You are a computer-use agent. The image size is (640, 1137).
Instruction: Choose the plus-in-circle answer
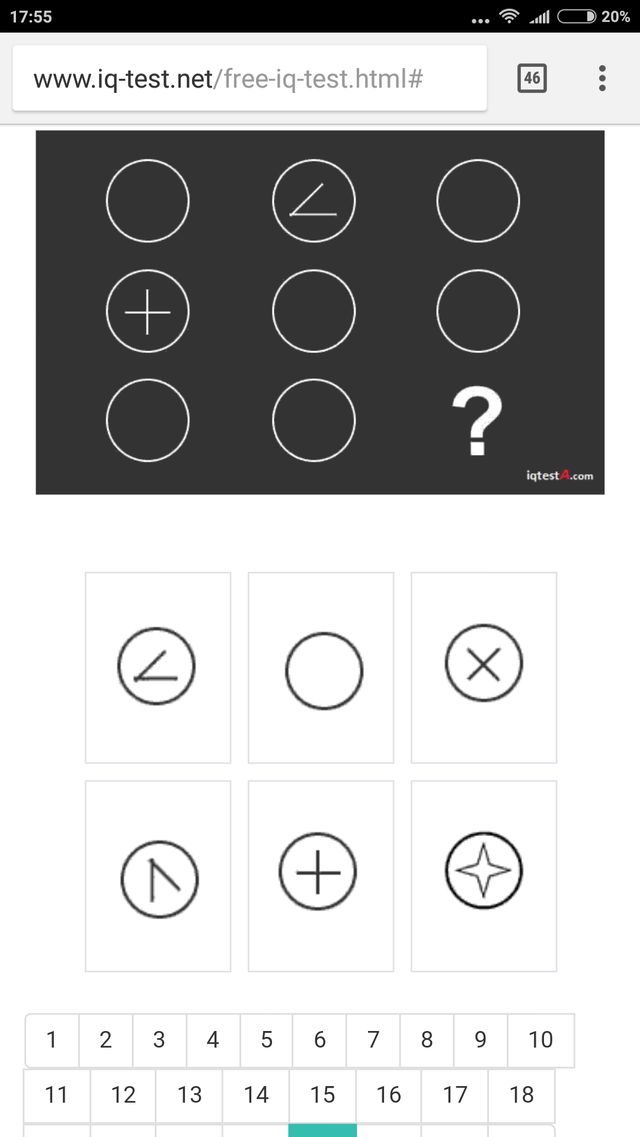point(321,876)
